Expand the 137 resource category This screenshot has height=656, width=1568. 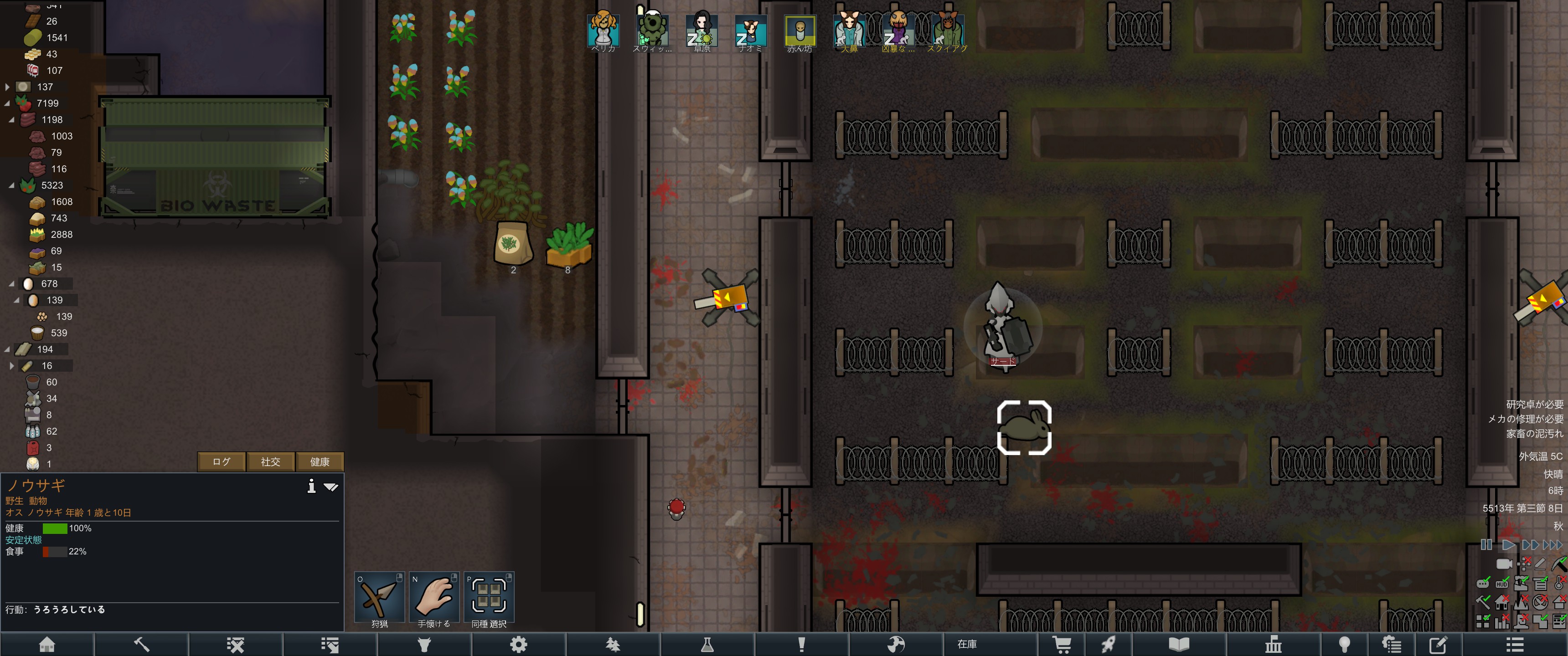[x=7, y=87]
